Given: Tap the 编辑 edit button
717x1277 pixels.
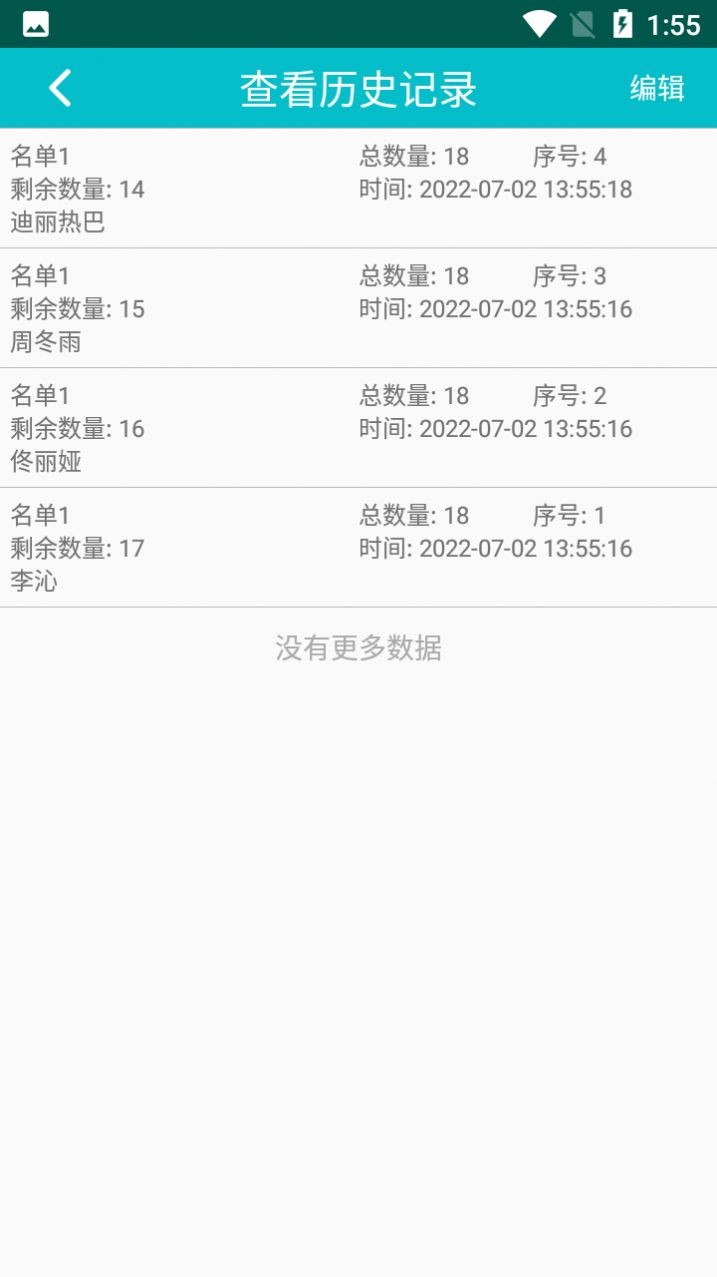Looking at the screenshot, I should (657, 88).
